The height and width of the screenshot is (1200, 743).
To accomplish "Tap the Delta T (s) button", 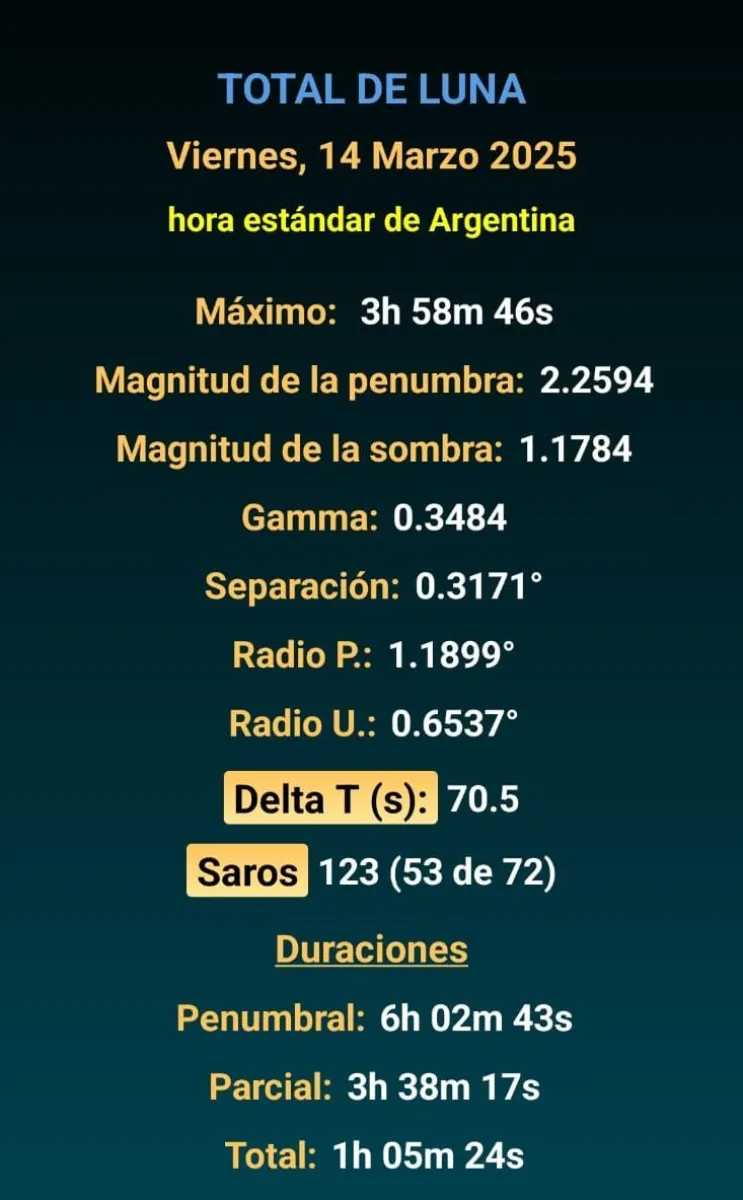I will 331,798.
